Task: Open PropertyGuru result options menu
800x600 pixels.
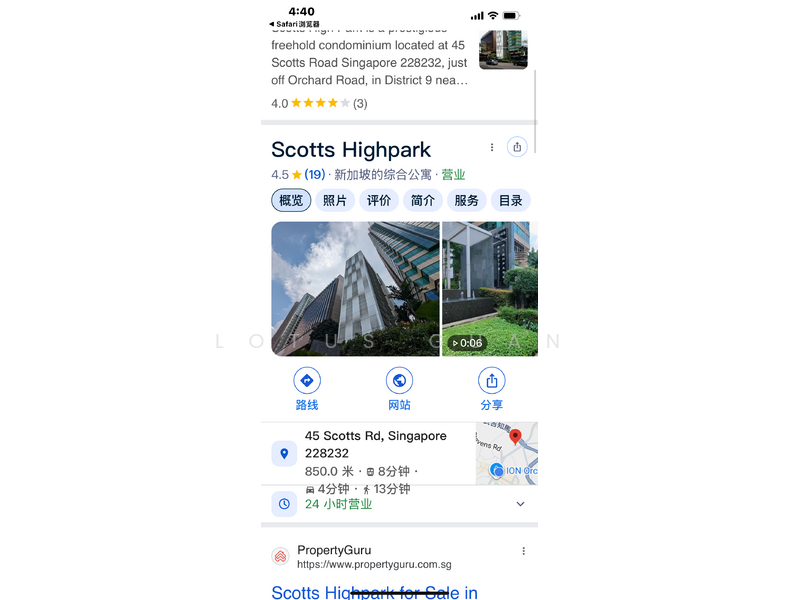Action: pos(523,551)
